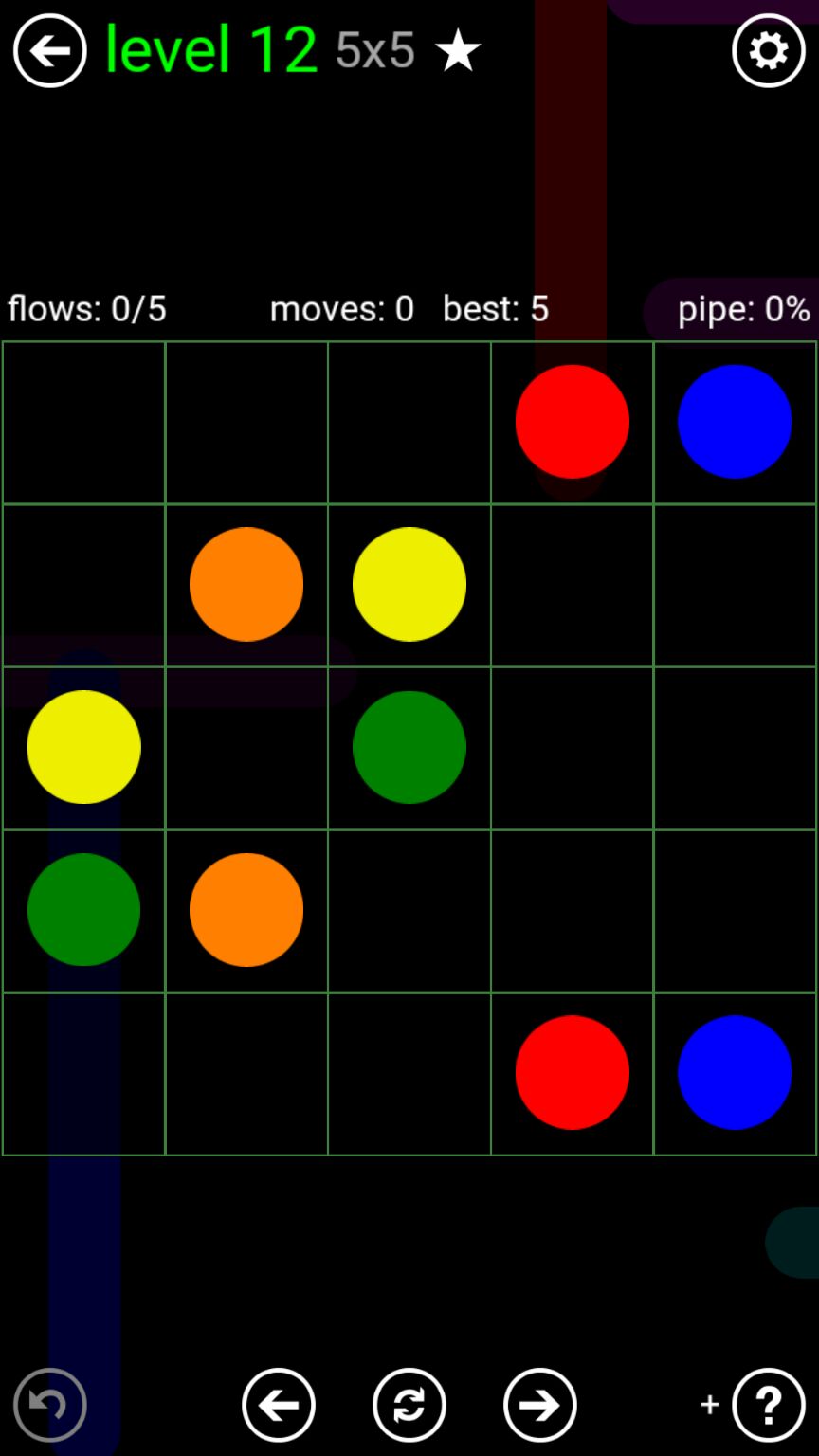Tap the orange dot in fourth row
The width and height of the screenshot is (819, 1456).
click(x=246, y=910)
